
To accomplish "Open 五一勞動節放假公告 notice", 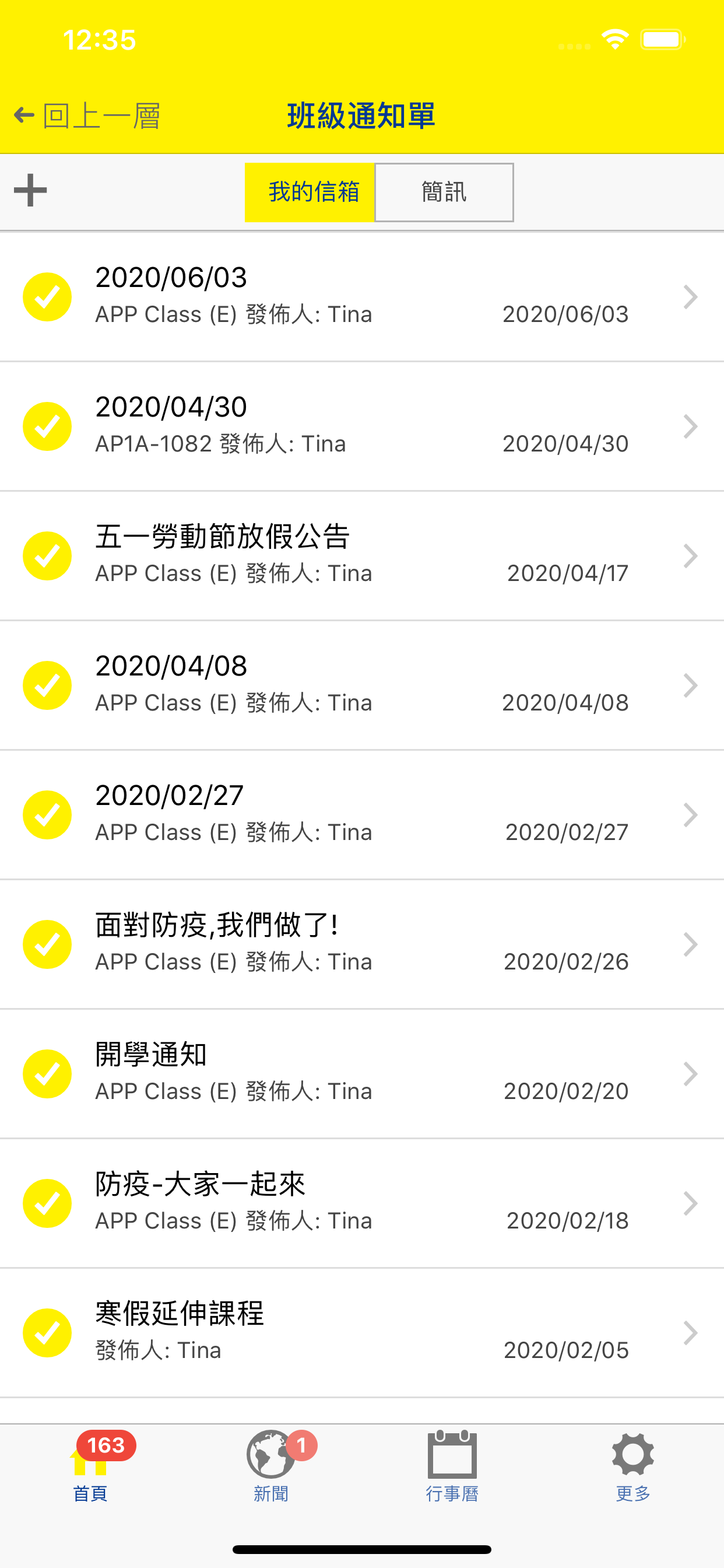I will (362, 556).
